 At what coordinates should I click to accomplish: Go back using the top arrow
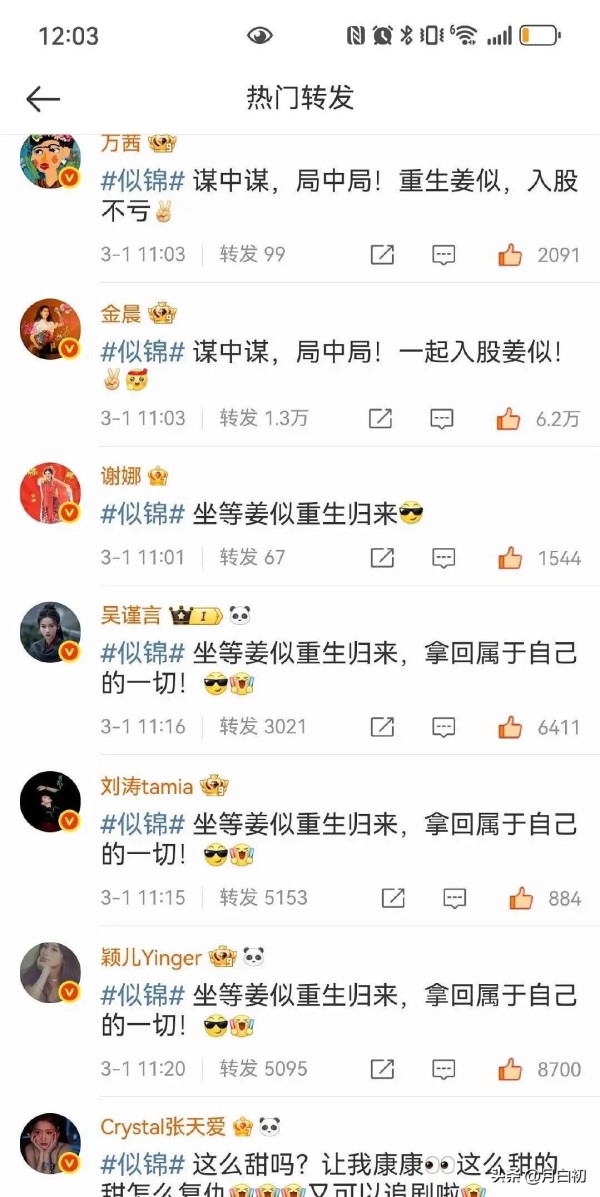[43, 98]
